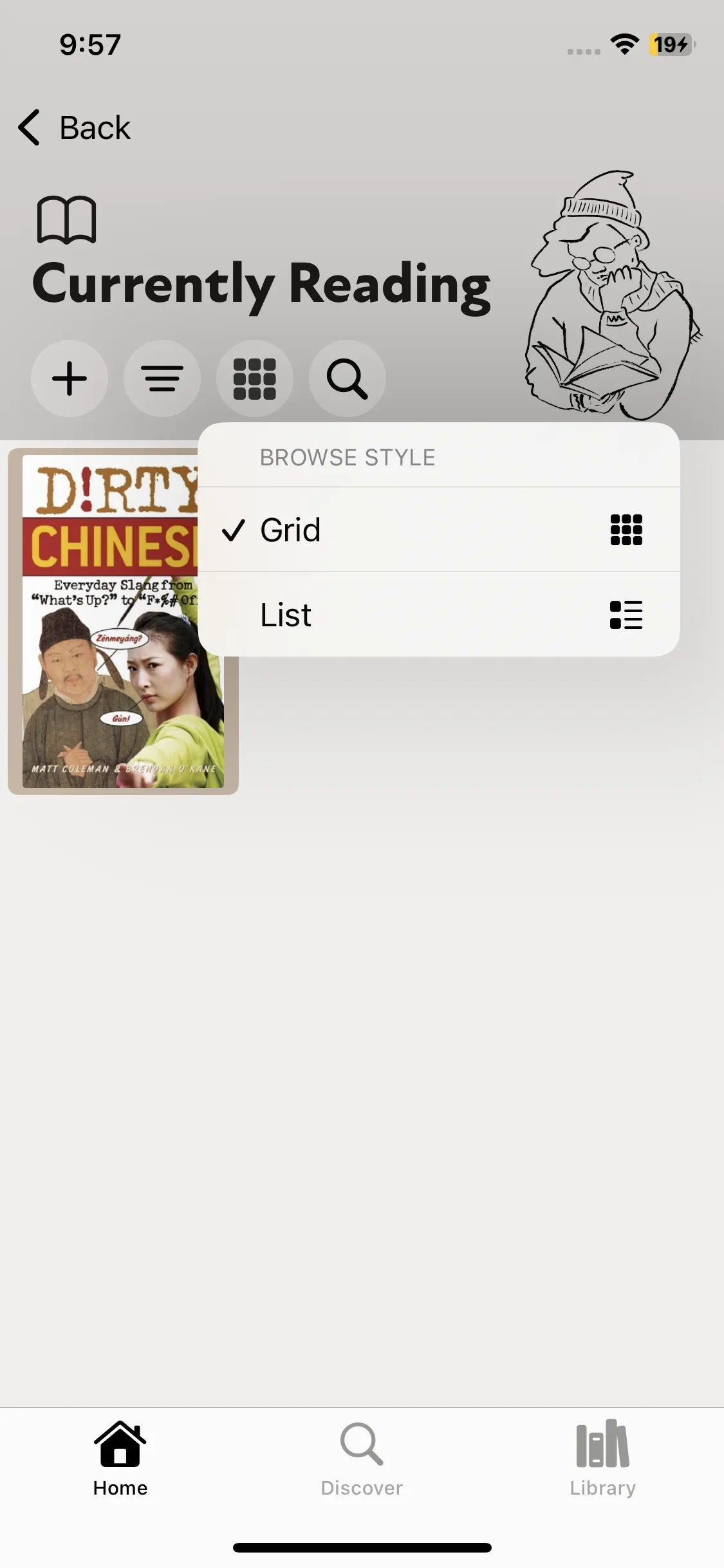Add a book with the plus button
Viewport: 724px width, 1568px height.
tap(70, 378)
